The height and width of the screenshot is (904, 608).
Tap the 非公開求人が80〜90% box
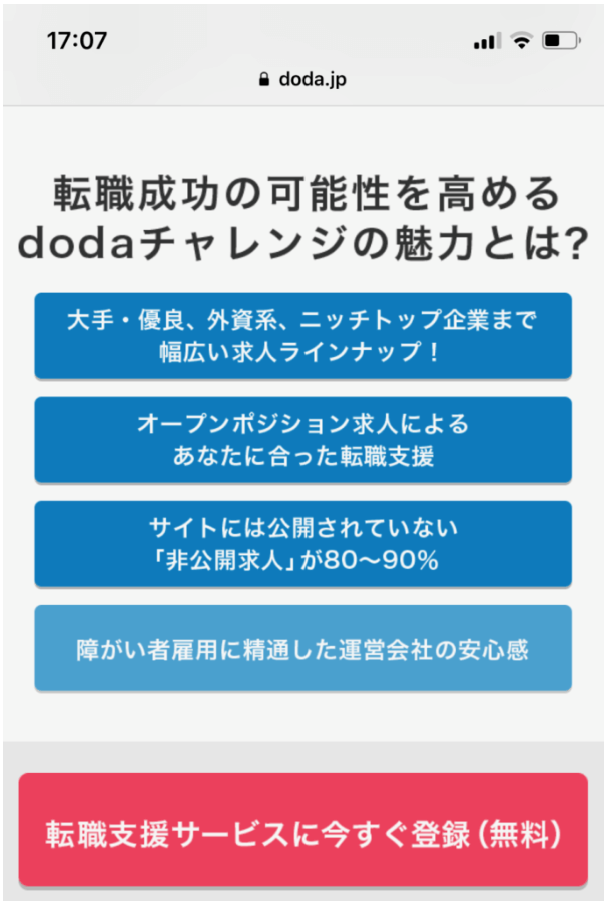pos(303,543)
